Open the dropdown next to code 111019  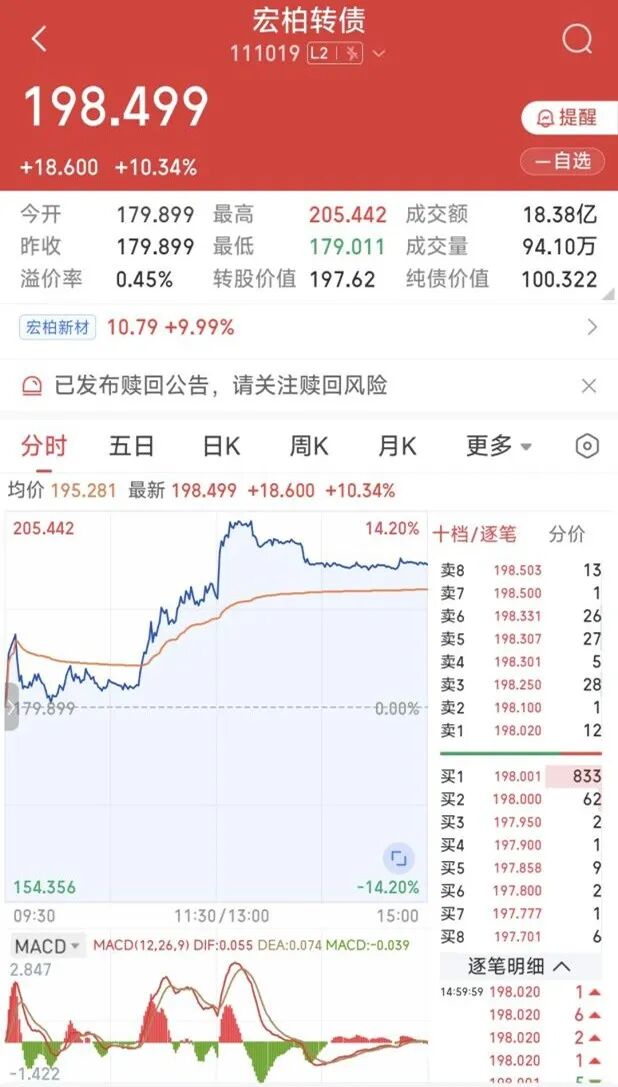[378, 54]
